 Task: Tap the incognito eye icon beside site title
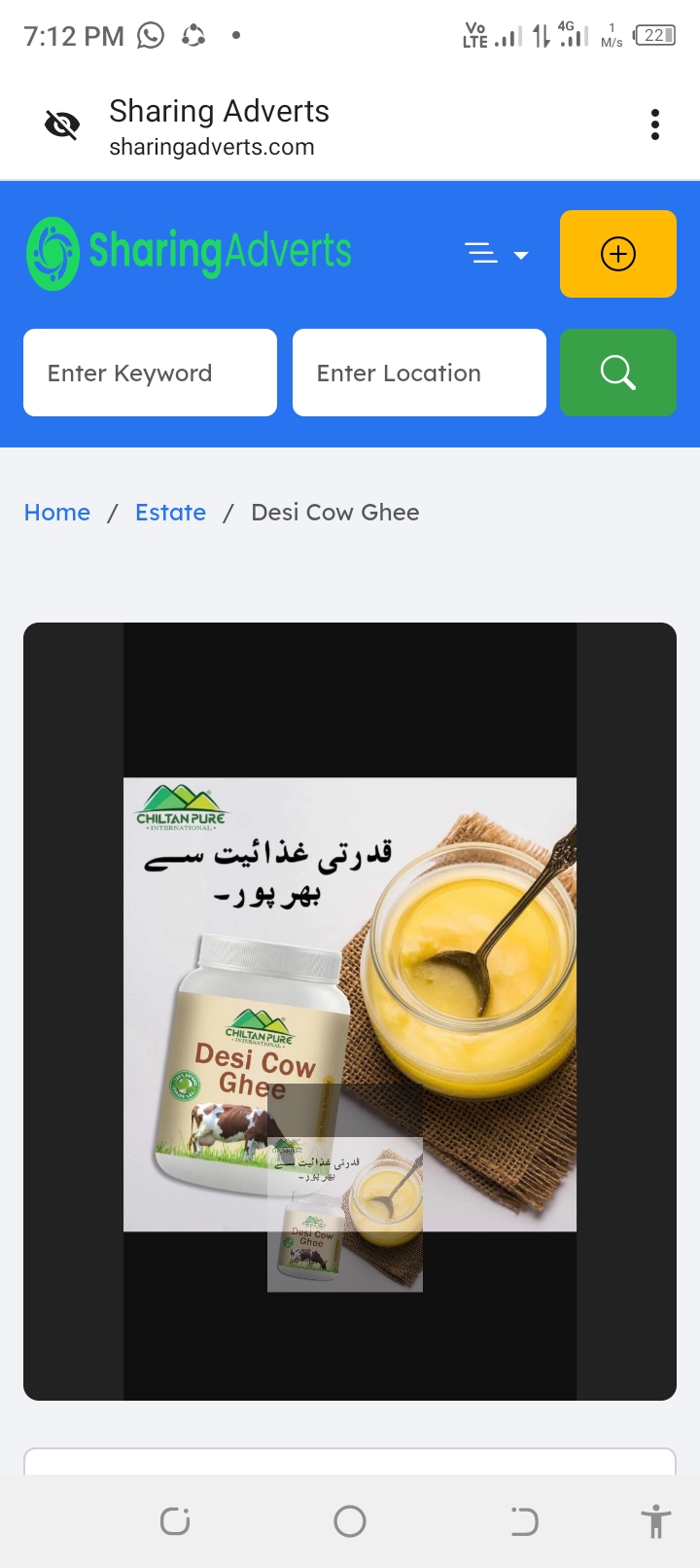click(x=62, y=125)
